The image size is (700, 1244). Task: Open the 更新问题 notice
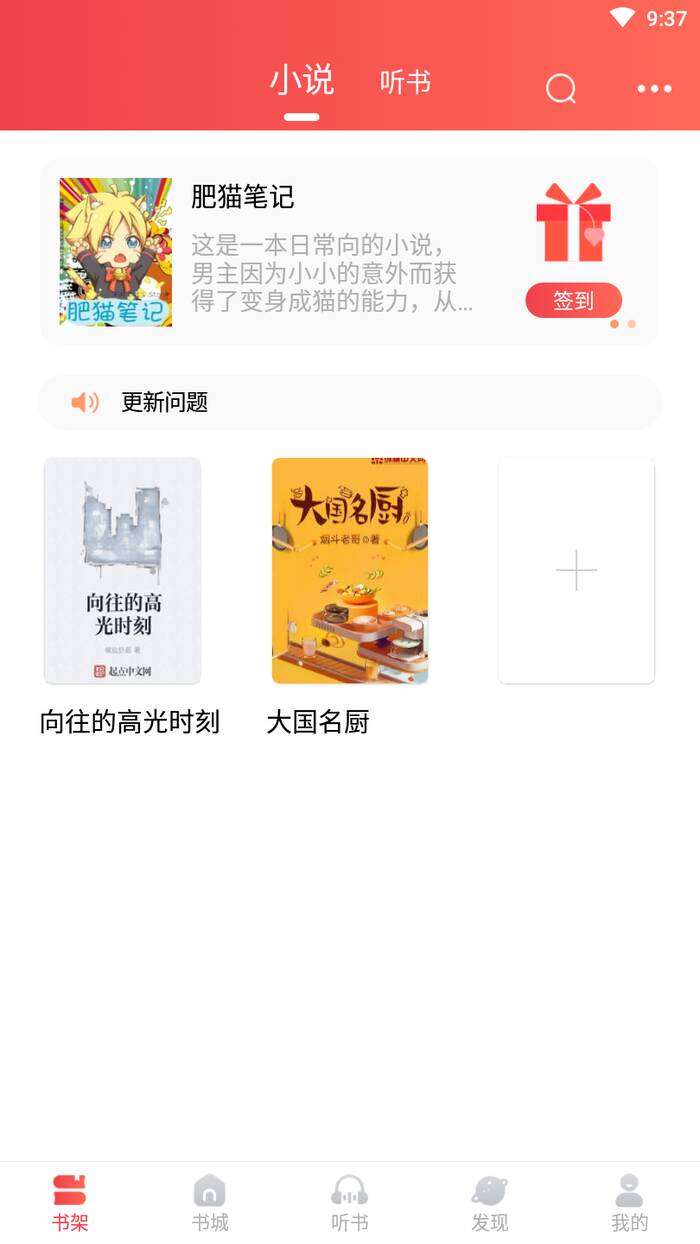click(349, 402)
